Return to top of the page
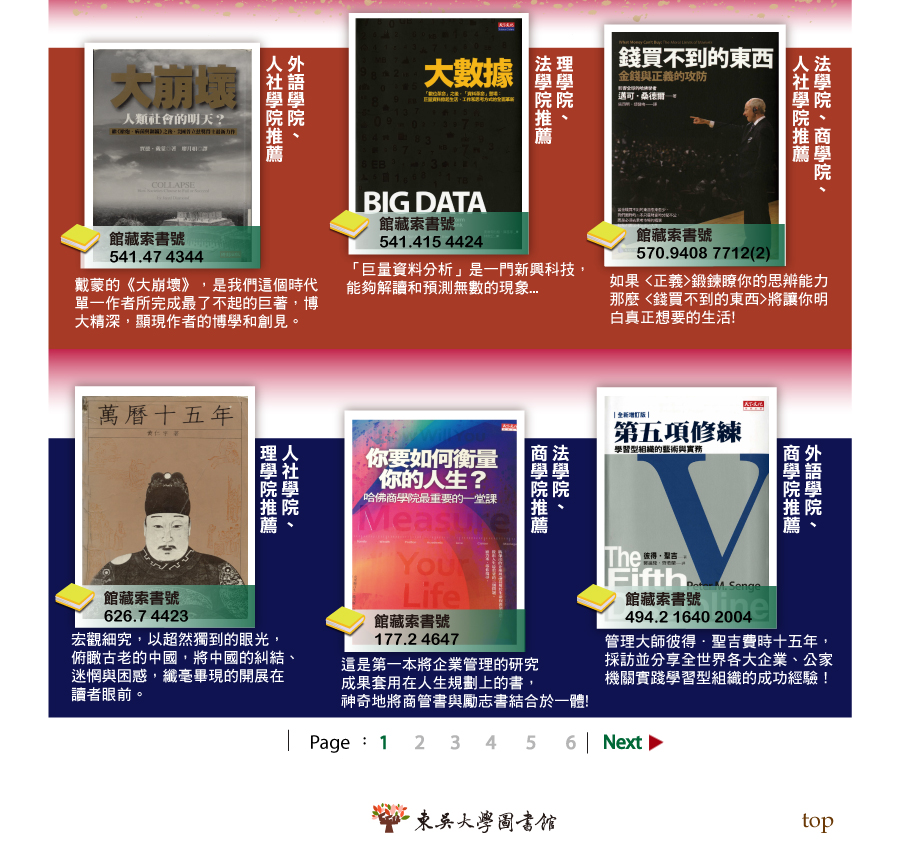Image resolution: width=900 pixels, height=854 pixels. 817,822
